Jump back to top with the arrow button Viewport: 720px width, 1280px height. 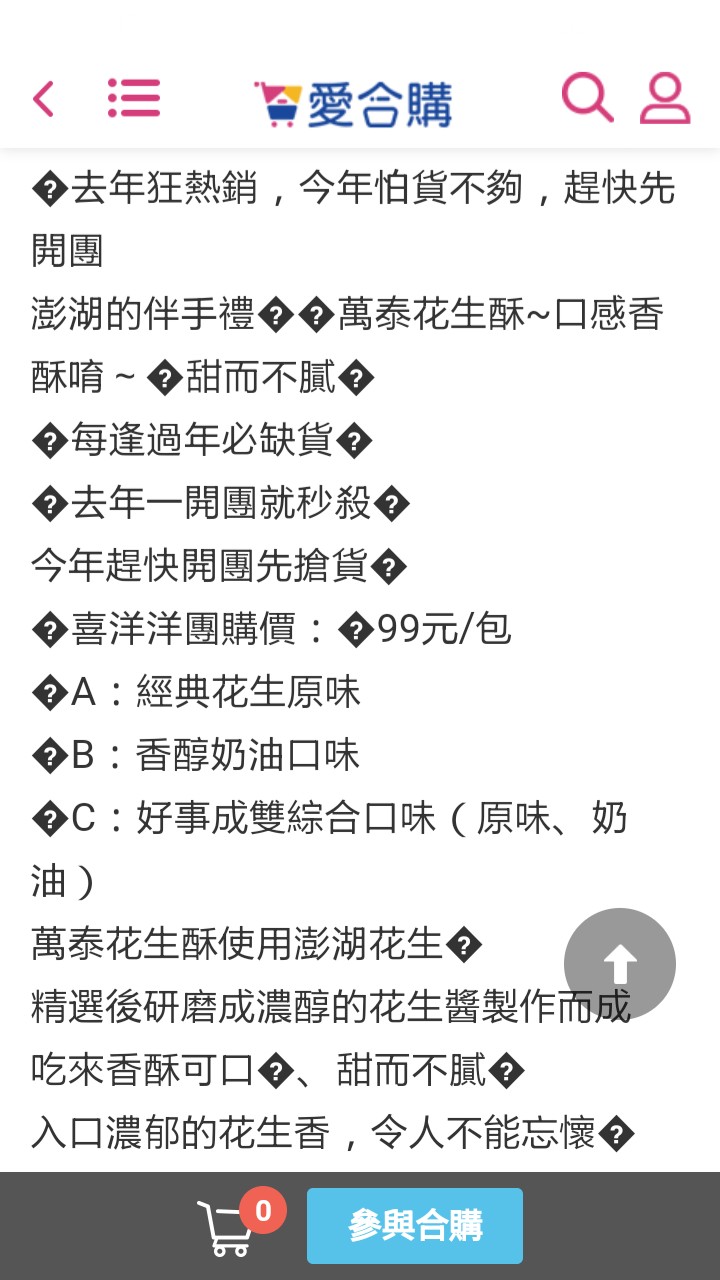[x=620, y=964]
